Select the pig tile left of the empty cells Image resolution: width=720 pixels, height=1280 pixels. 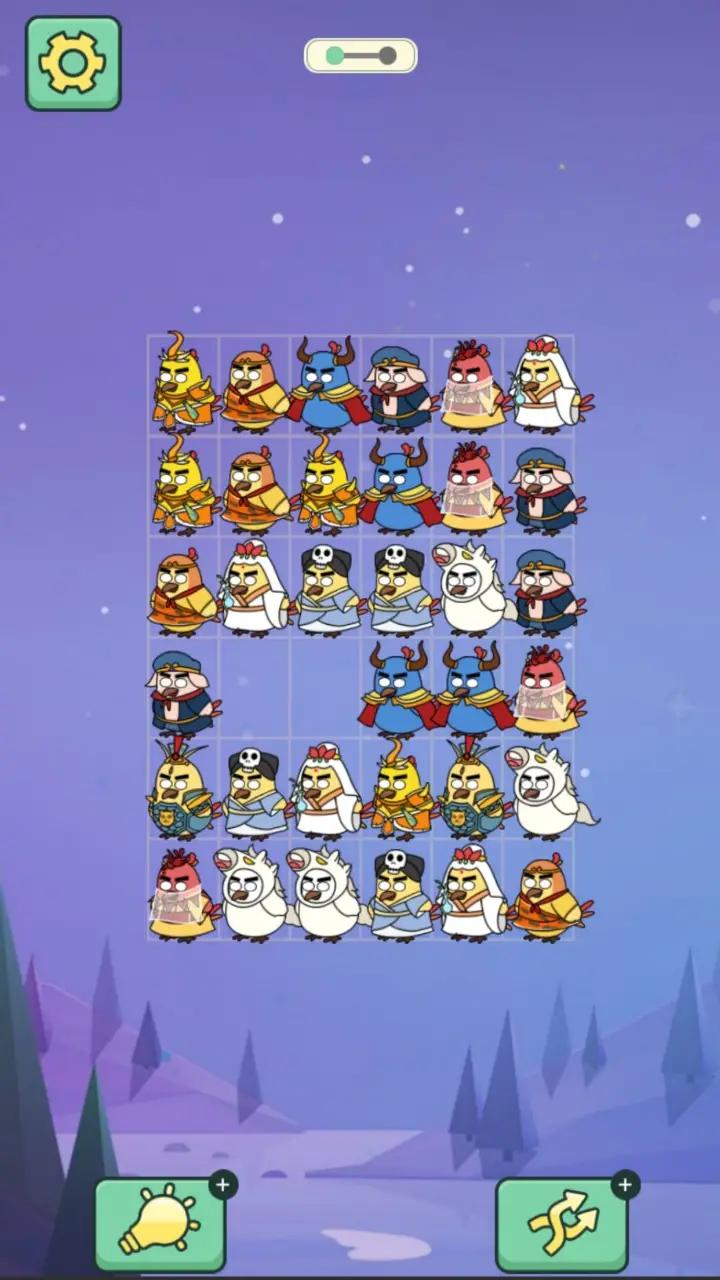pos(181,692)
